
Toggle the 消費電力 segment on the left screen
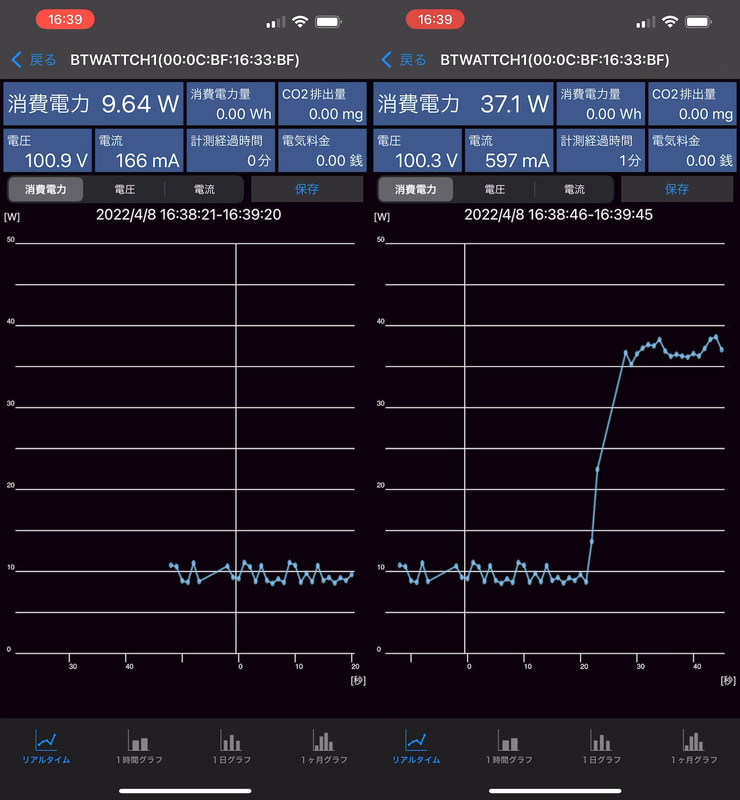pos(45,188)
